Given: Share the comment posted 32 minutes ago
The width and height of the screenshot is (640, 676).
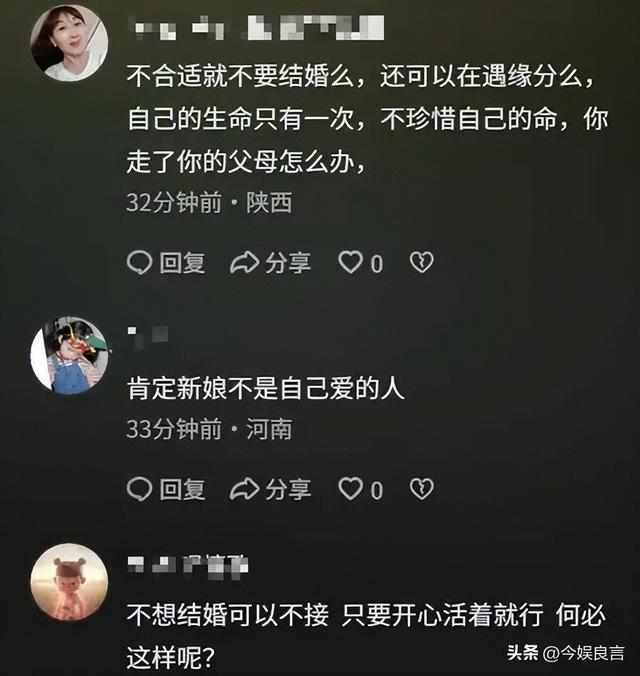Looking at the screenshot, I should tap(270, 263).
